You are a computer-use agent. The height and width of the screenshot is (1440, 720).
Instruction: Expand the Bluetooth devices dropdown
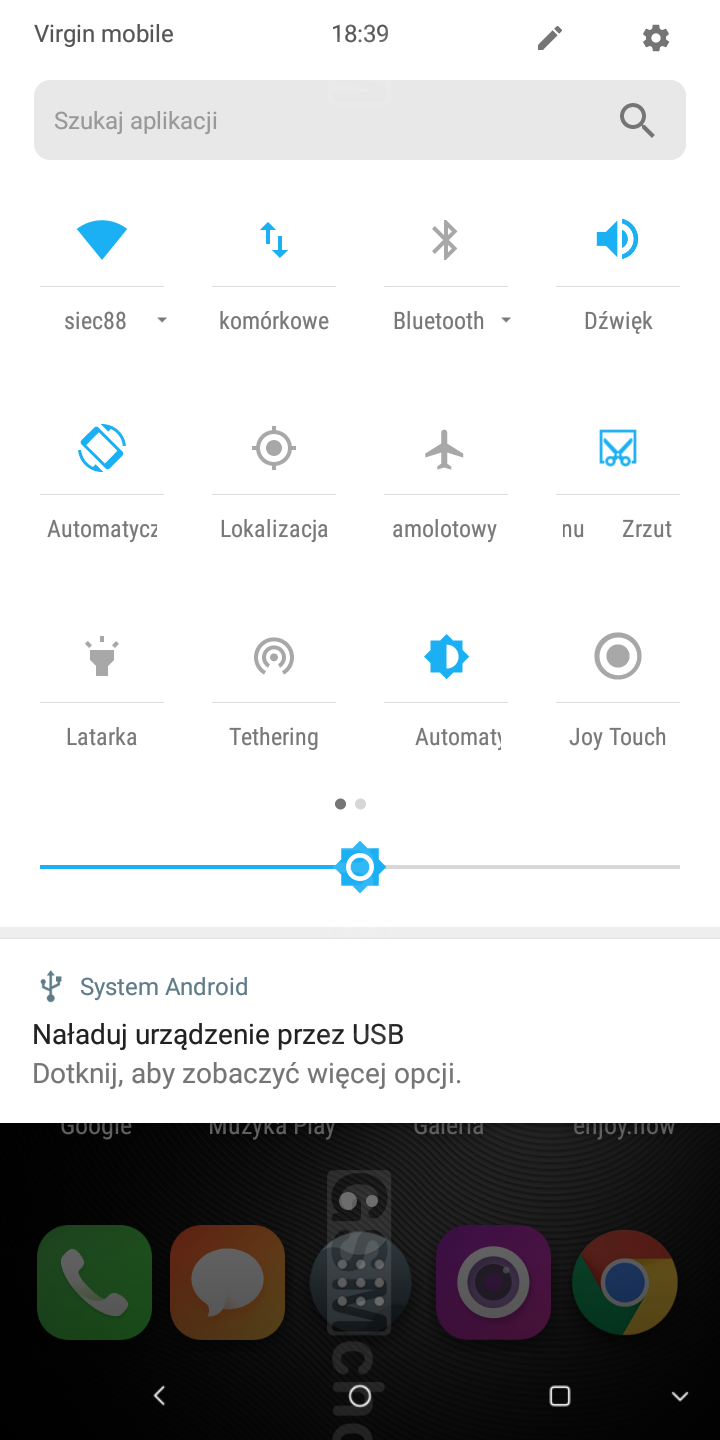point(506,321)
